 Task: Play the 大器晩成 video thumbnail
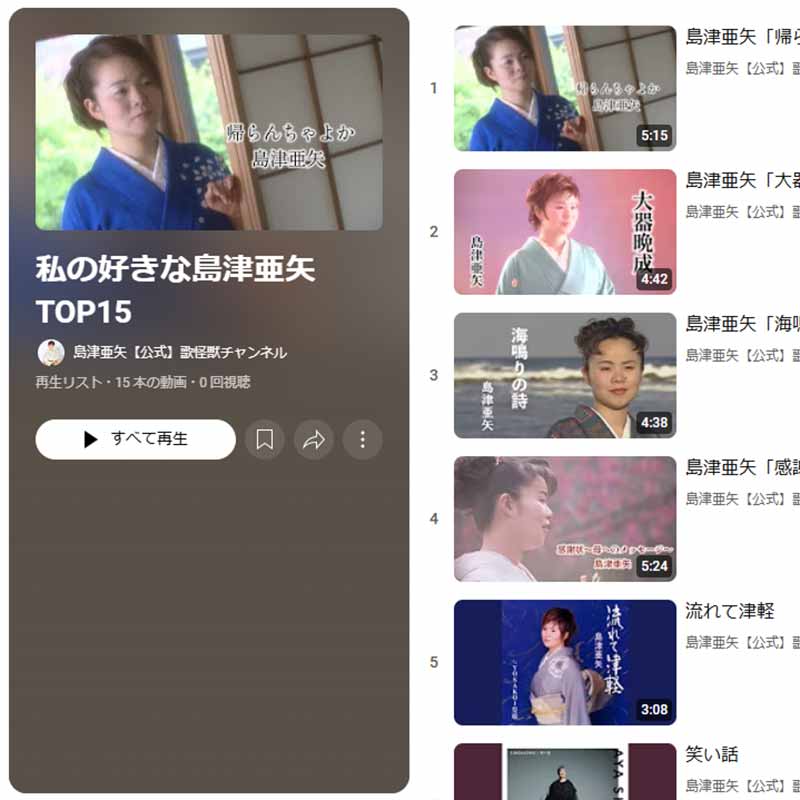tap(564, 232)
